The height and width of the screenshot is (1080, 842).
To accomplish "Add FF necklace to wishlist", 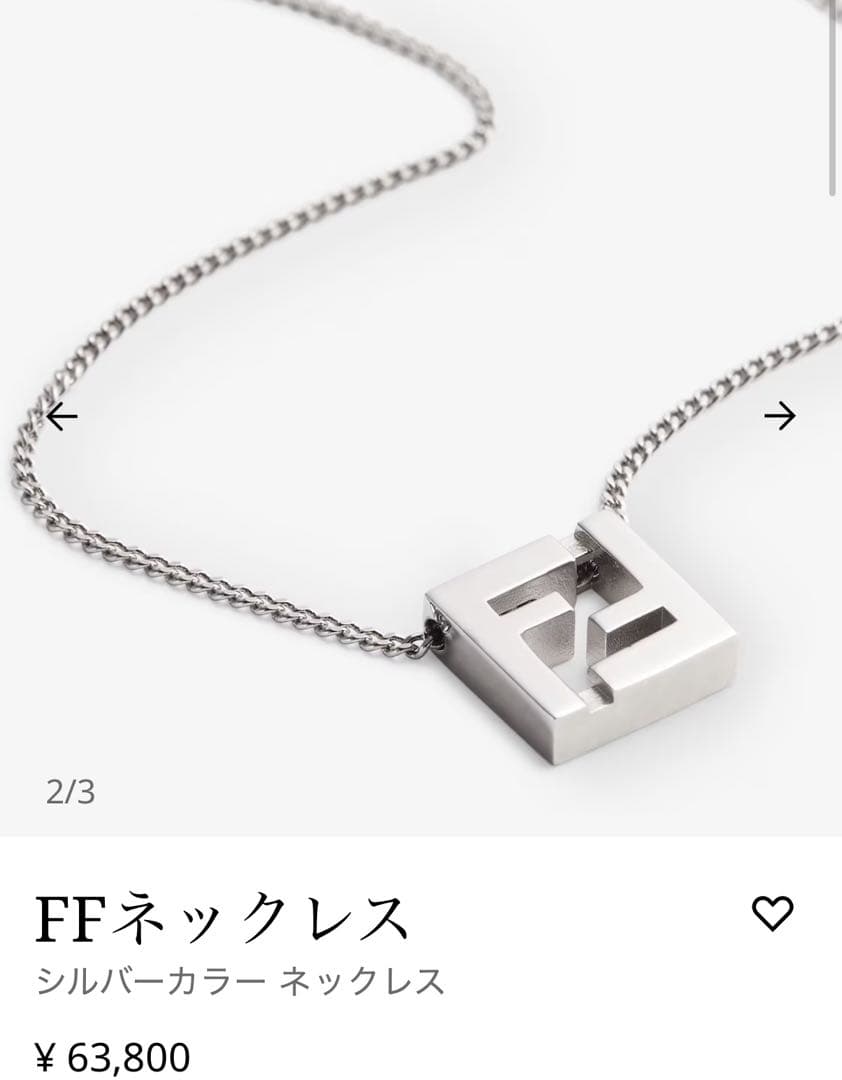I will pyautogui.click(x=772, y=913).
